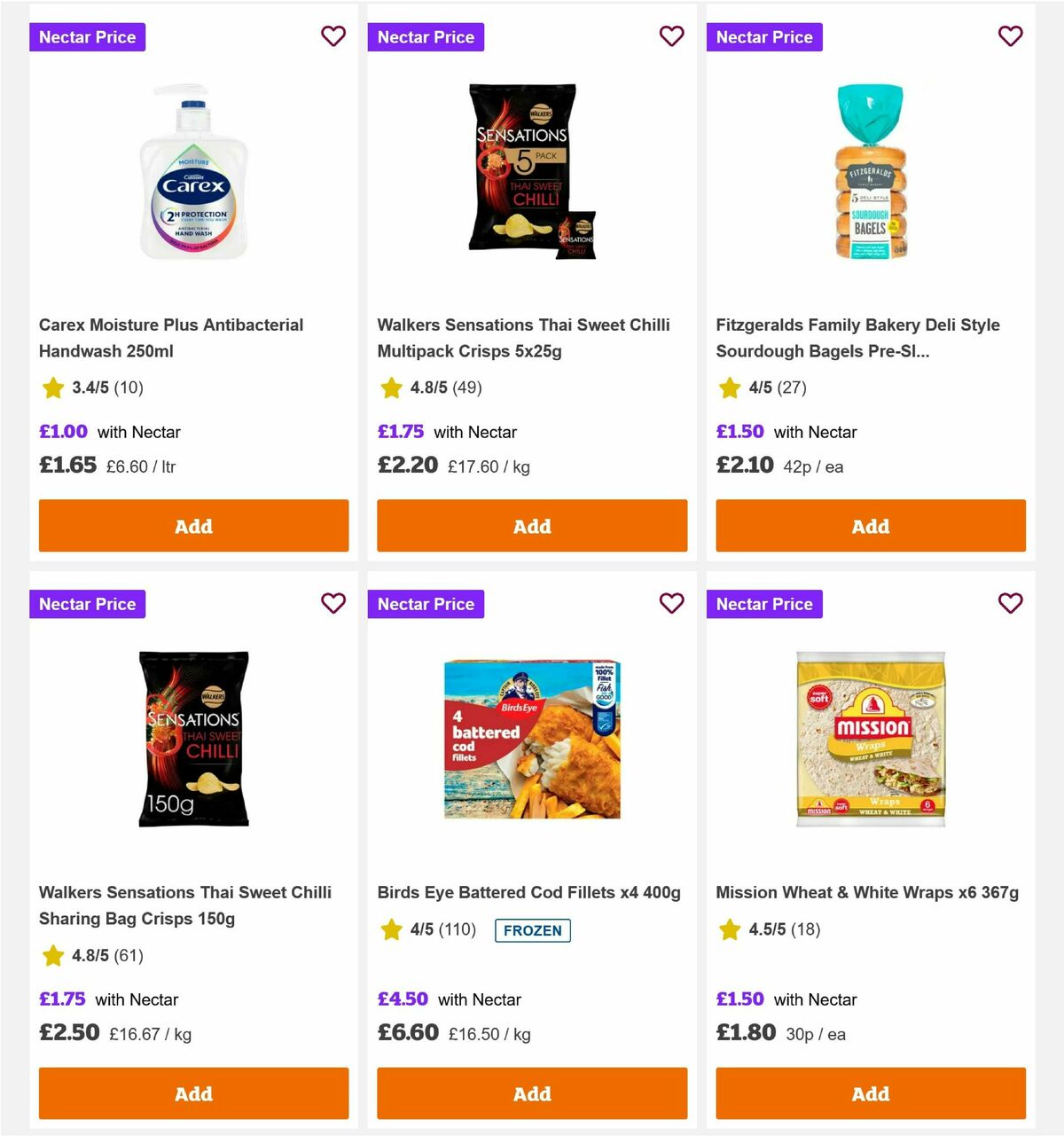Screen dimensions: 1064x1136
Task: Click the £1.50 Nectar price on Mission Wraps
Action: pyautogui.click(x=741, y=999)
